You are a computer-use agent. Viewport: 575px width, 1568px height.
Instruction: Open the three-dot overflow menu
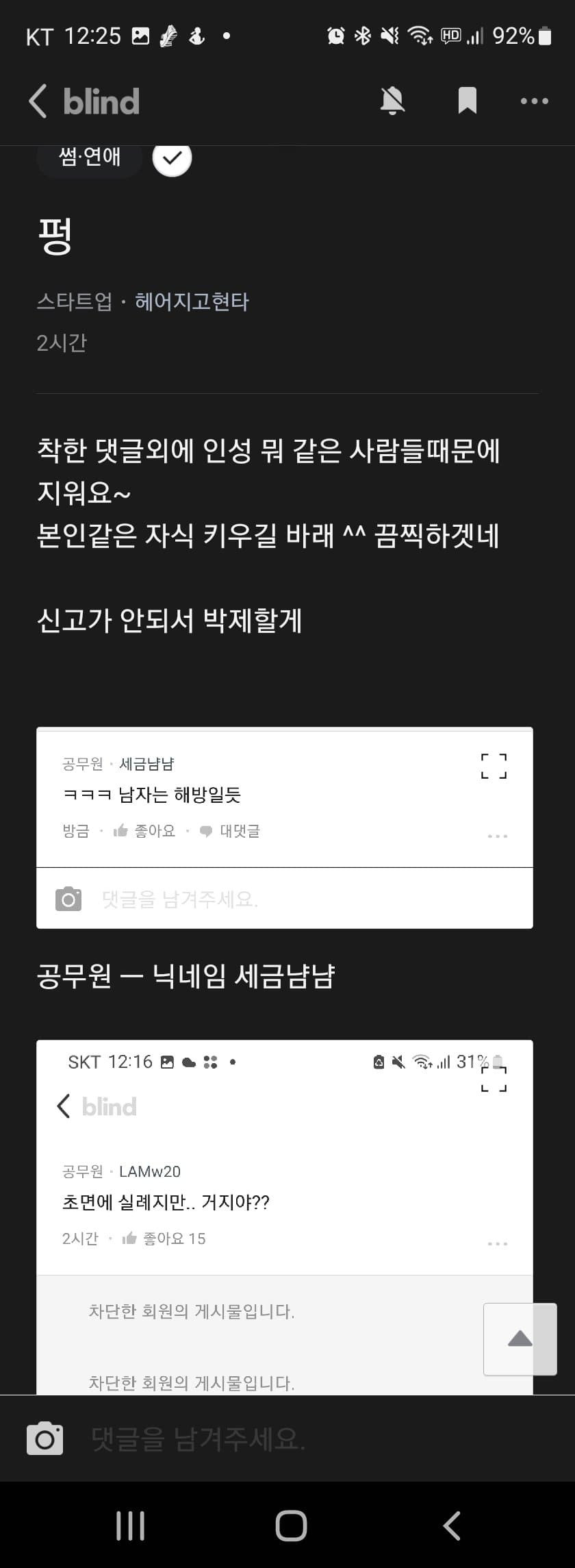point(534,101)
